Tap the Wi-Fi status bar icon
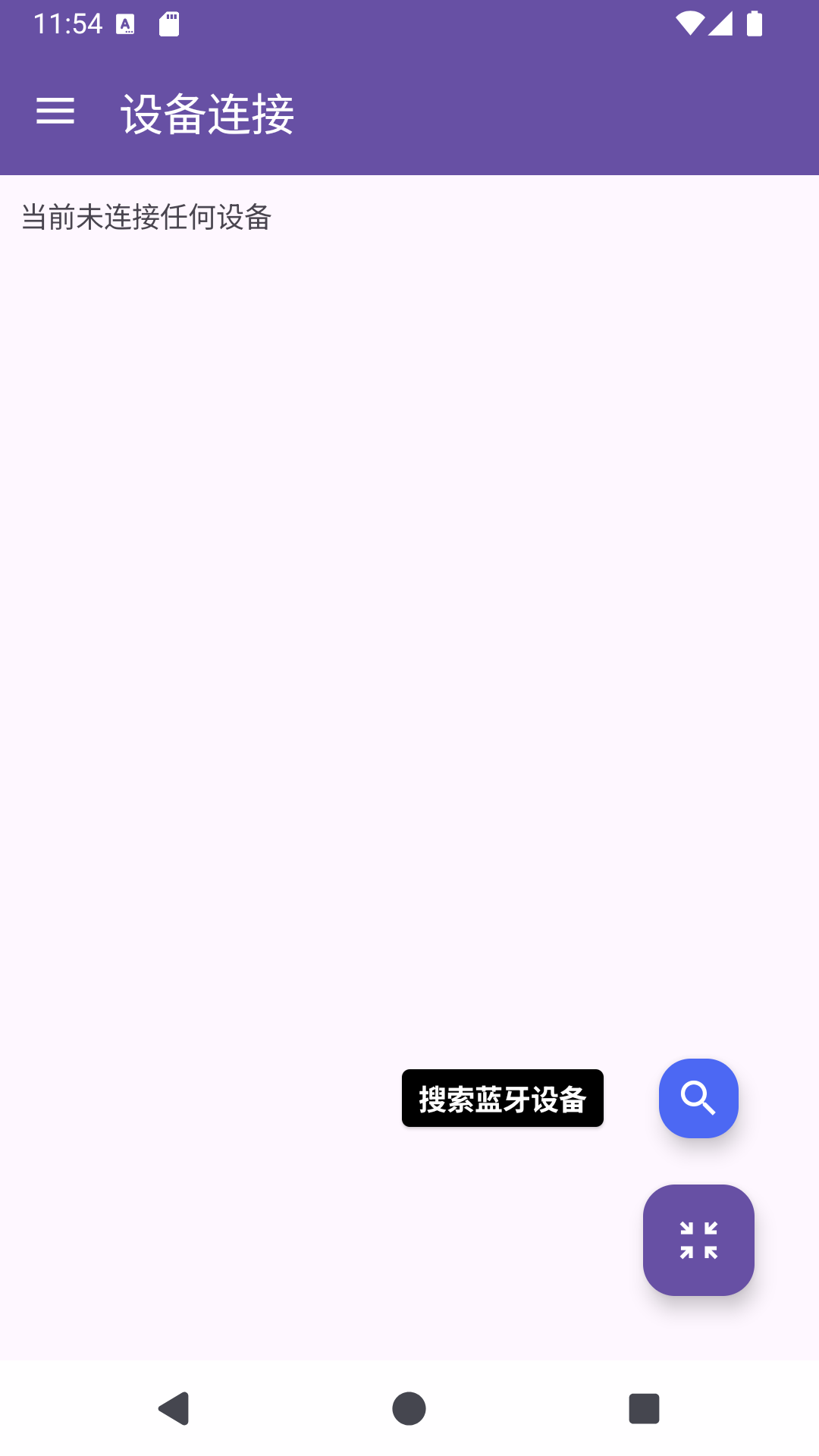 pos(691,23)
